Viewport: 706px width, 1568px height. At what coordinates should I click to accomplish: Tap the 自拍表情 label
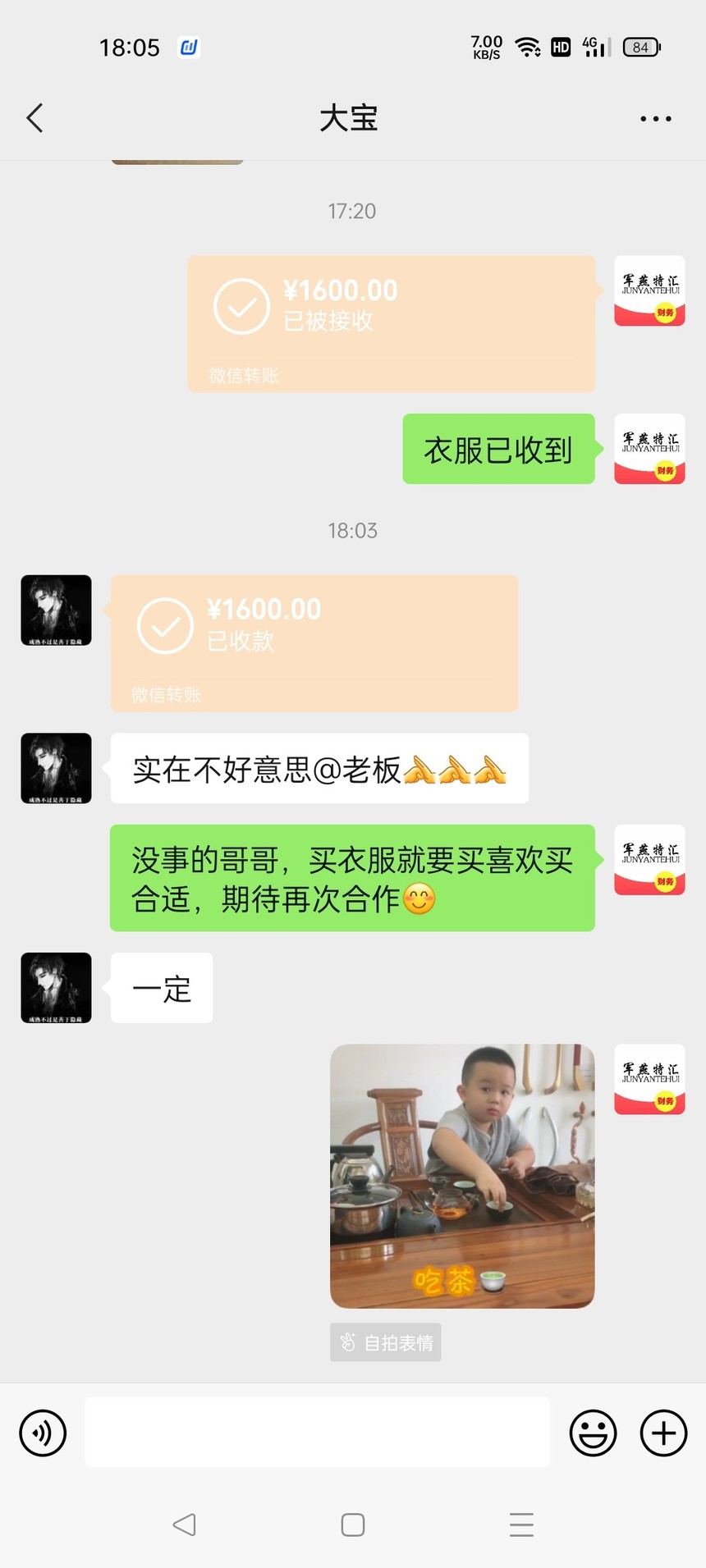pos(386,1342)
